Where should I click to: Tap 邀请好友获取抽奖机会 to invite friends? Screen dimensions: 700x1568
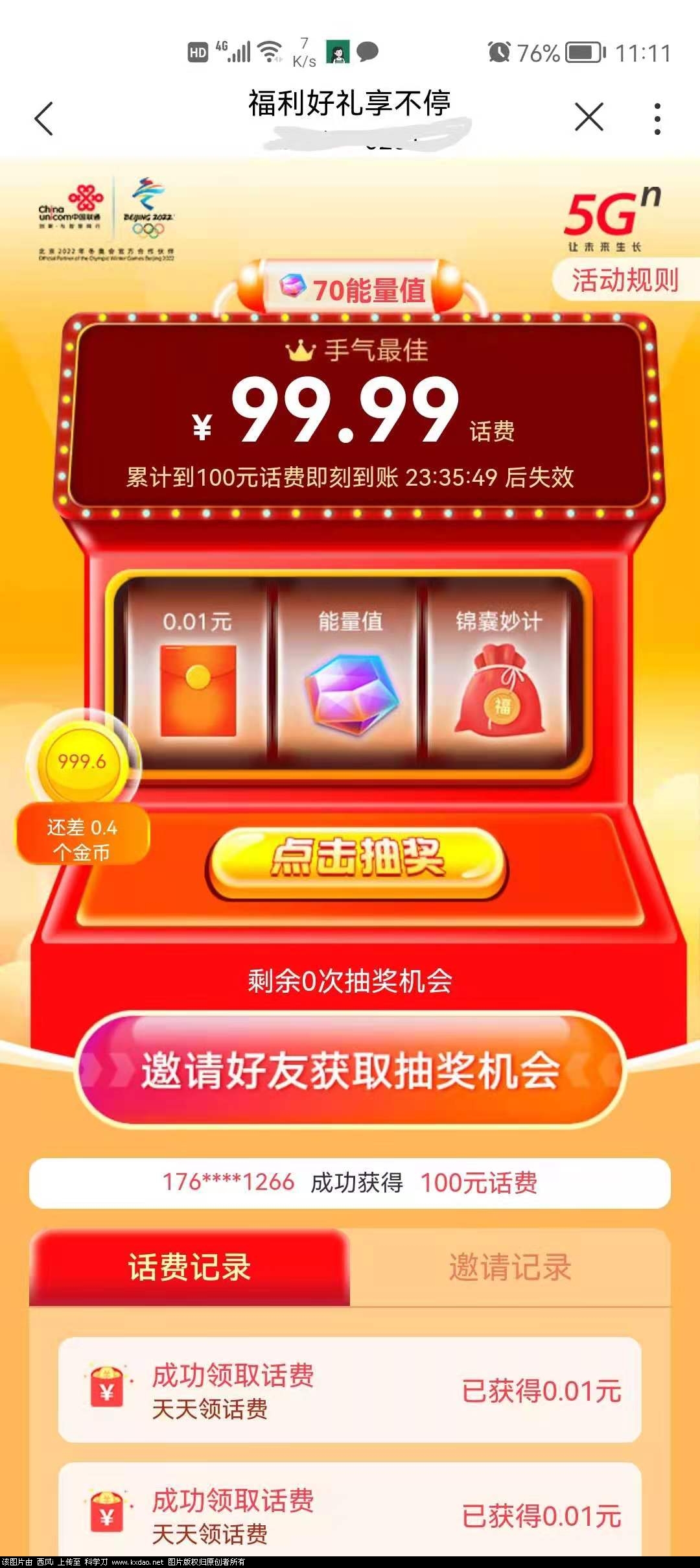coord(350,1070)
